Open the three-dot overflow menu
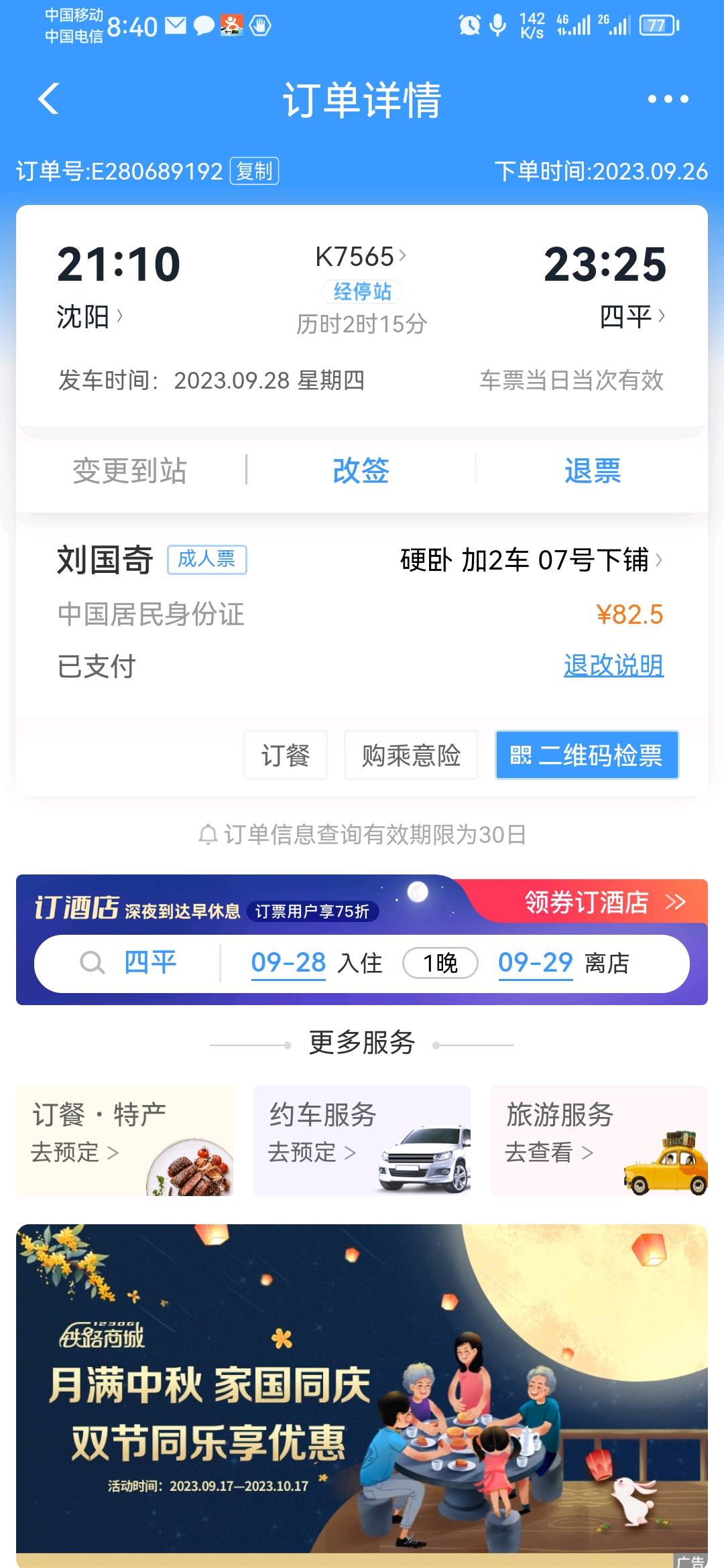Viewport: 724px width, 1568px height. tap(668, 99)
